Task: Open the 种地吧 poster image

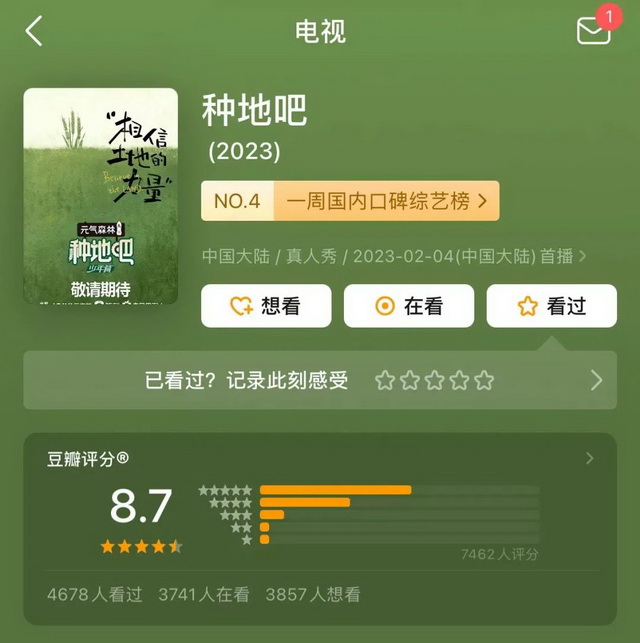Action: (x=100, y=196)
